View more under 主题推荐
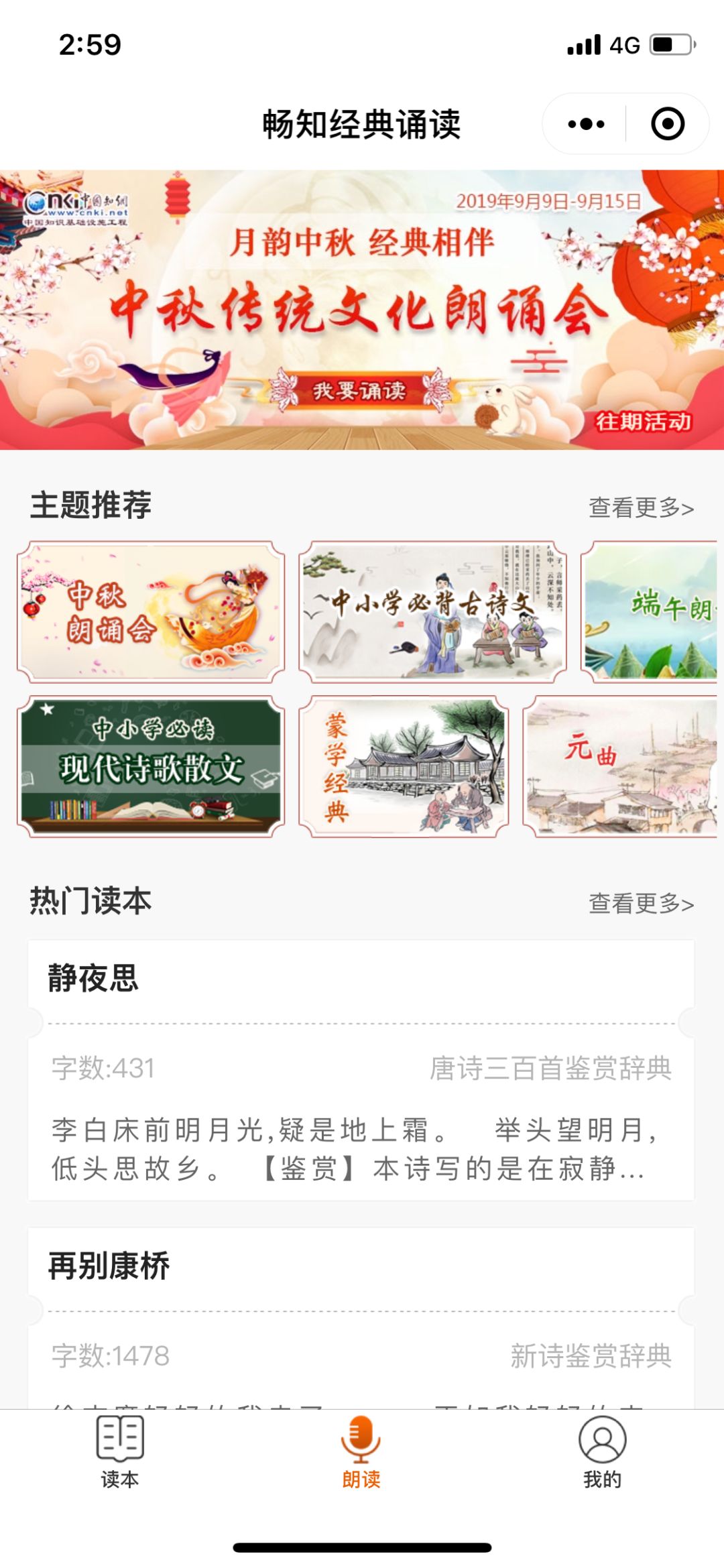 (x=641, y=507)
